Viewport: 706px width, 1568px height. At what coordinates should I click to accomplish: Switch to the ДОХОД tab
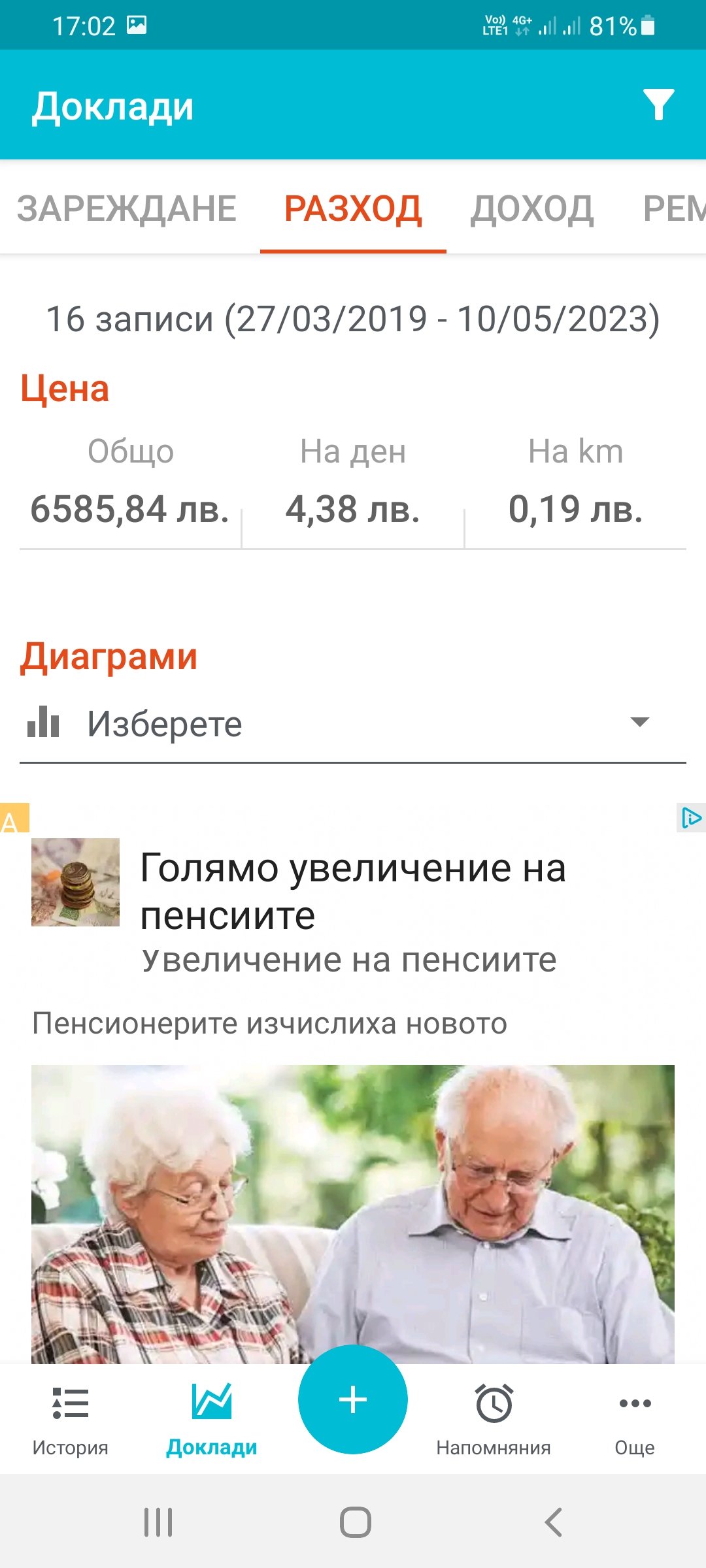(x=532, y=209)
